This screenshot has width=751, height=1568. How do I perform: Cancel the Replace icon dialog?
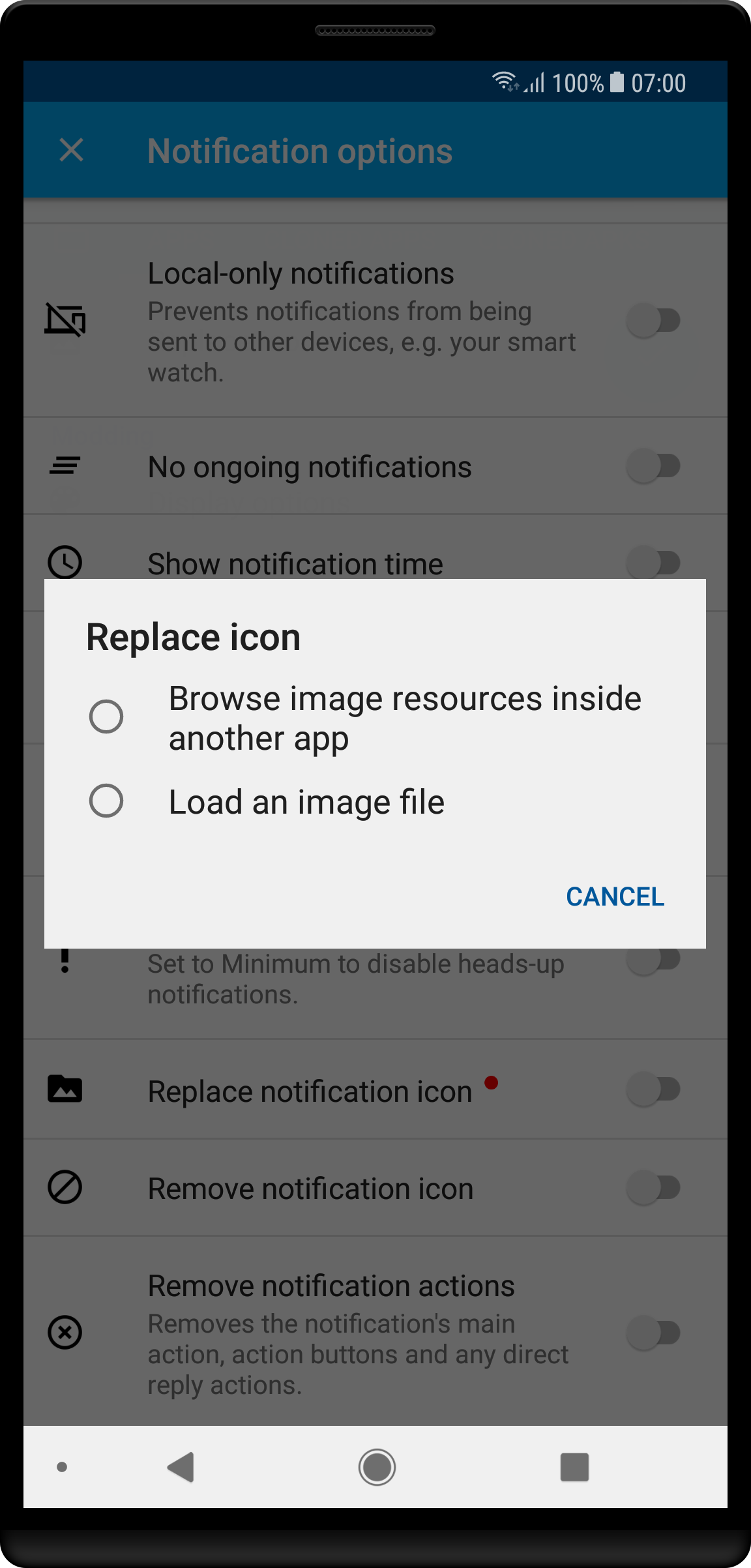pos(615,897)
